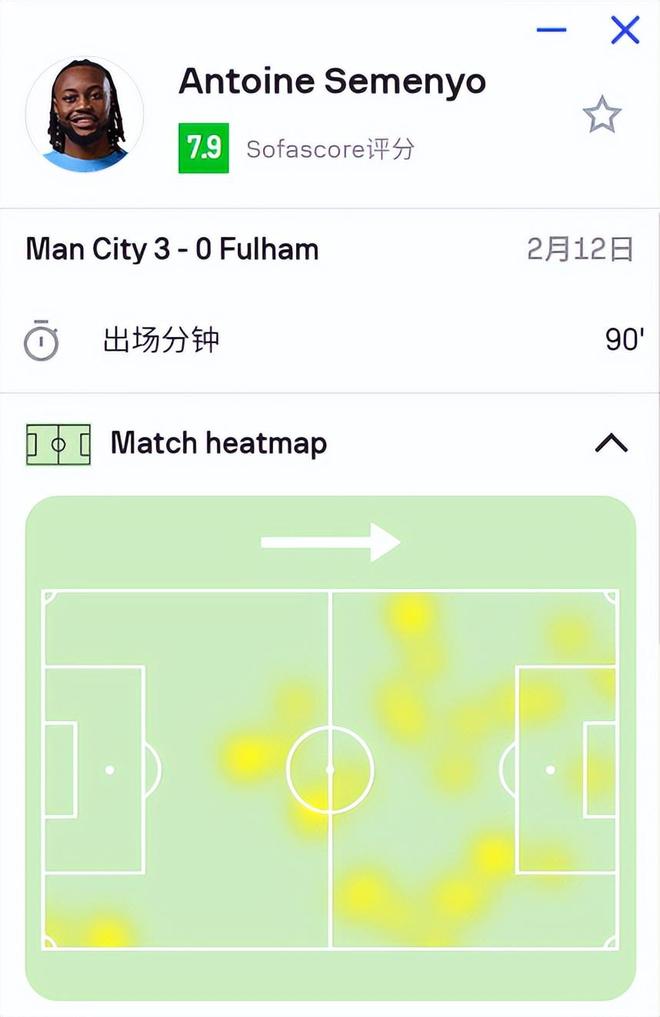Screen dimensions: 660x1017
Task: Open Antoine Semenyo's player profile photo
Action: pyautogui.click(x=84, y=114)
